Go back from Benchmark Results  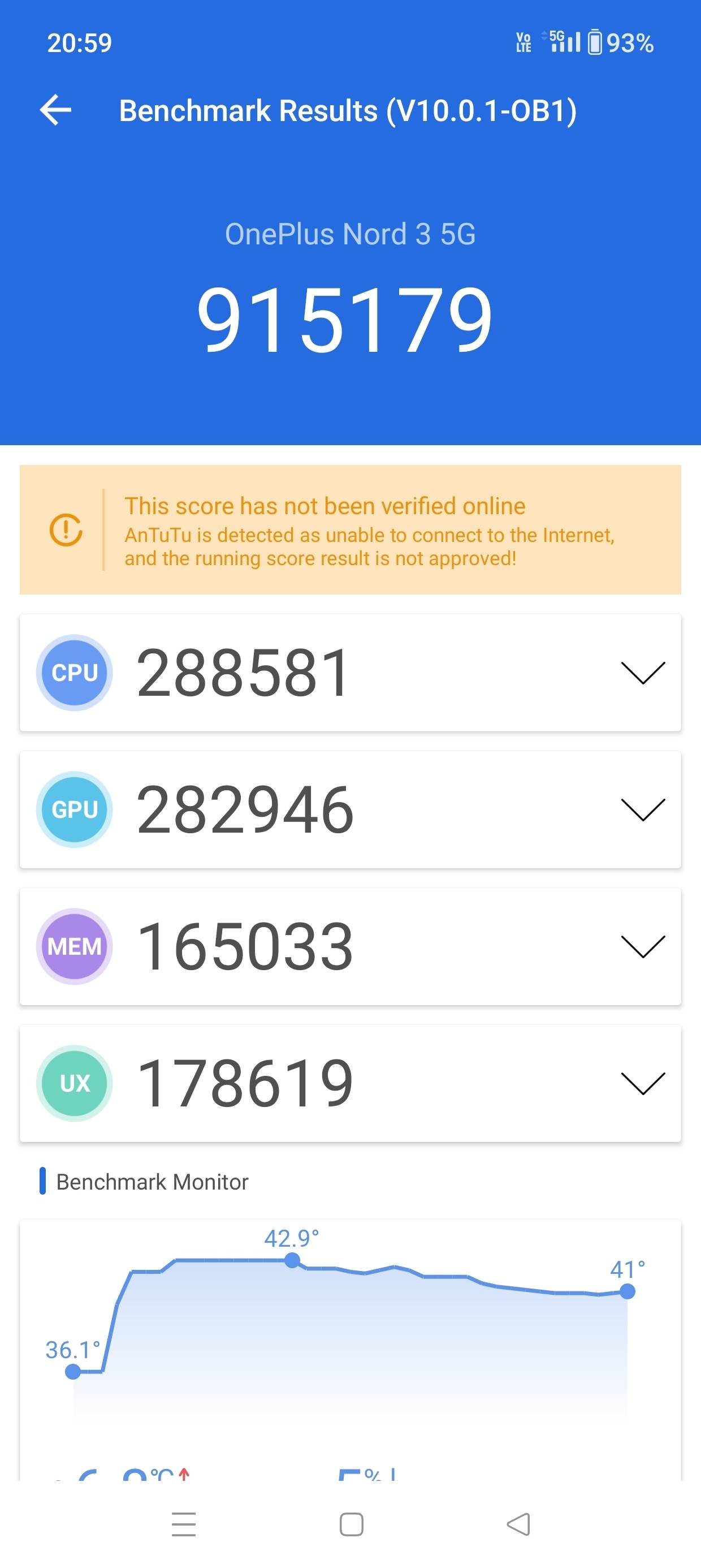(x=55, y=110)
